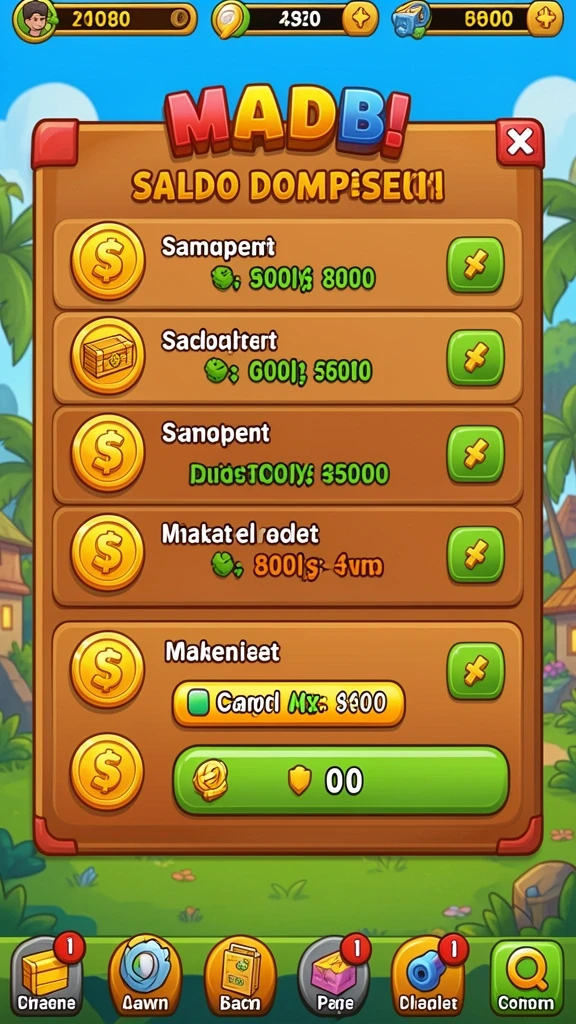Open the Conom search tab

click(x=526, y=976)
